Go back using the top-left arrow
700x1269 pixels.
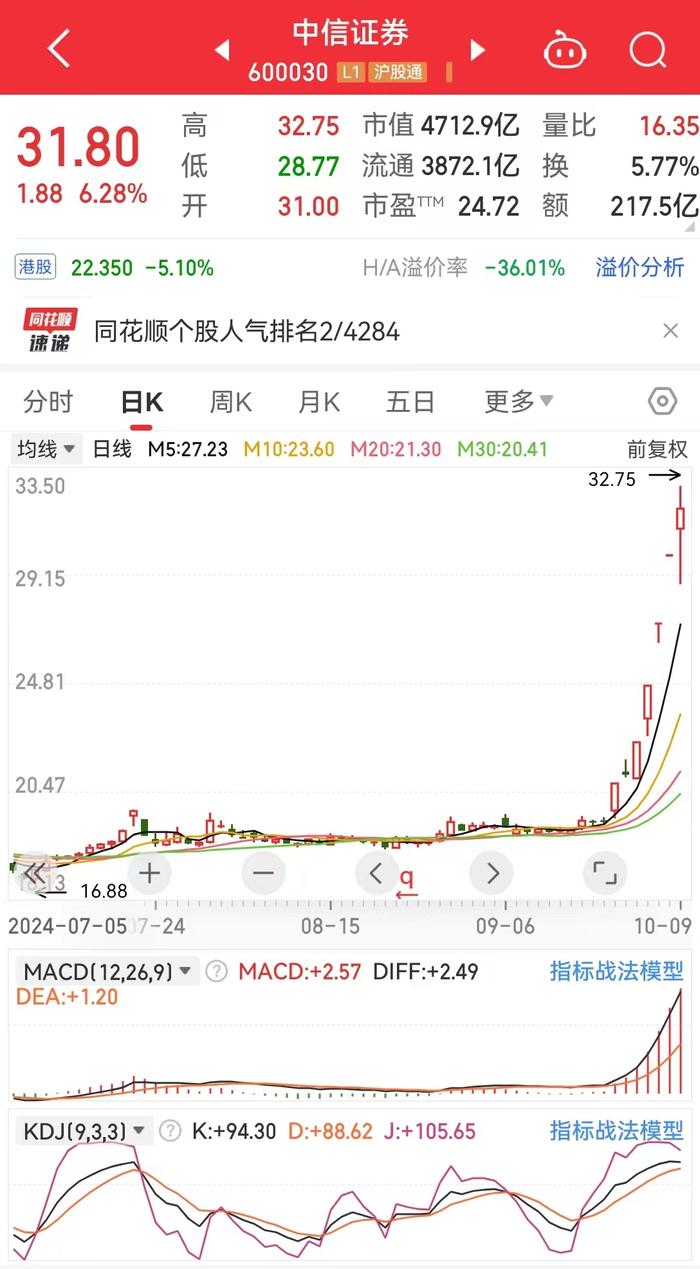tap(59, 48)
